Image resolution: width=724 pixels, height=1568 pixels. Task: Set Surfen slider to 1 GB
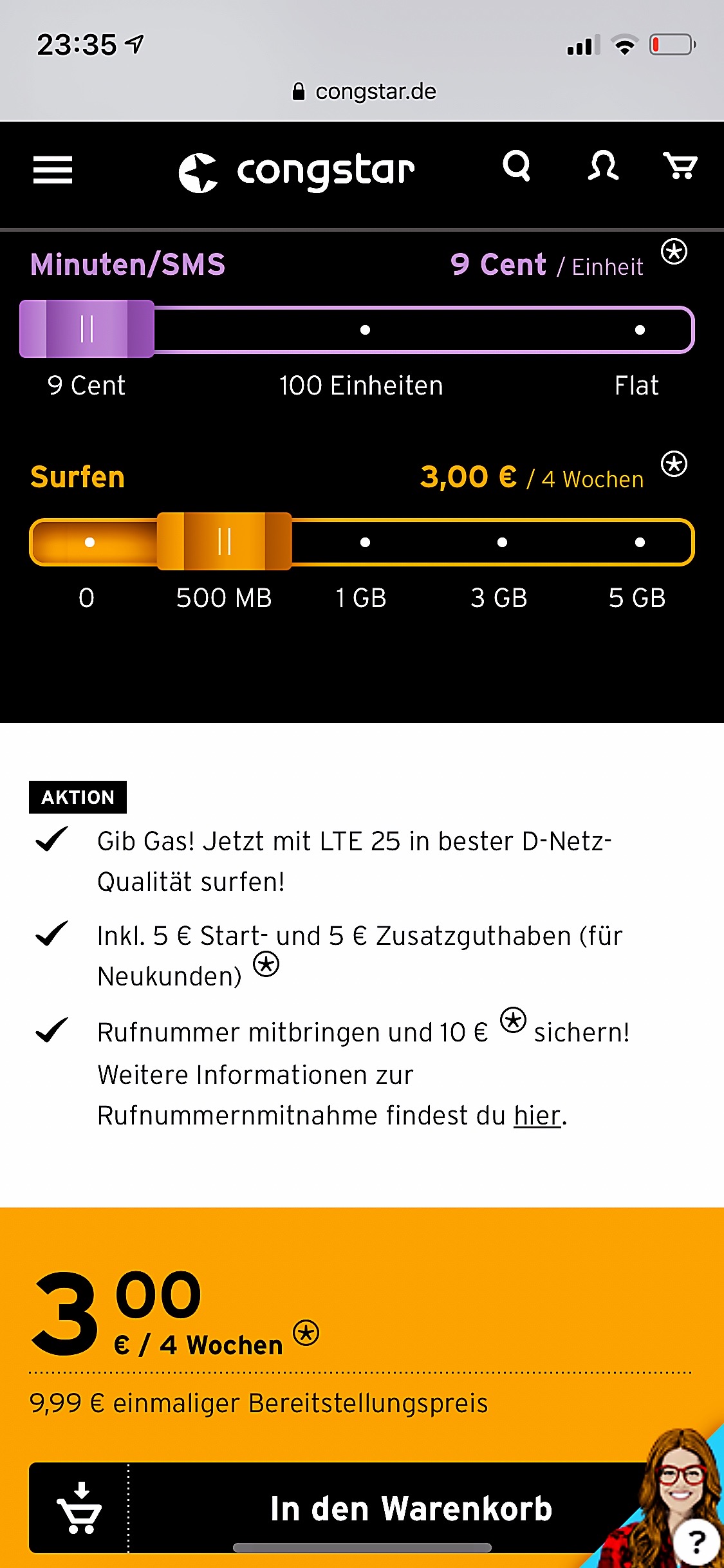pos(365,543)
